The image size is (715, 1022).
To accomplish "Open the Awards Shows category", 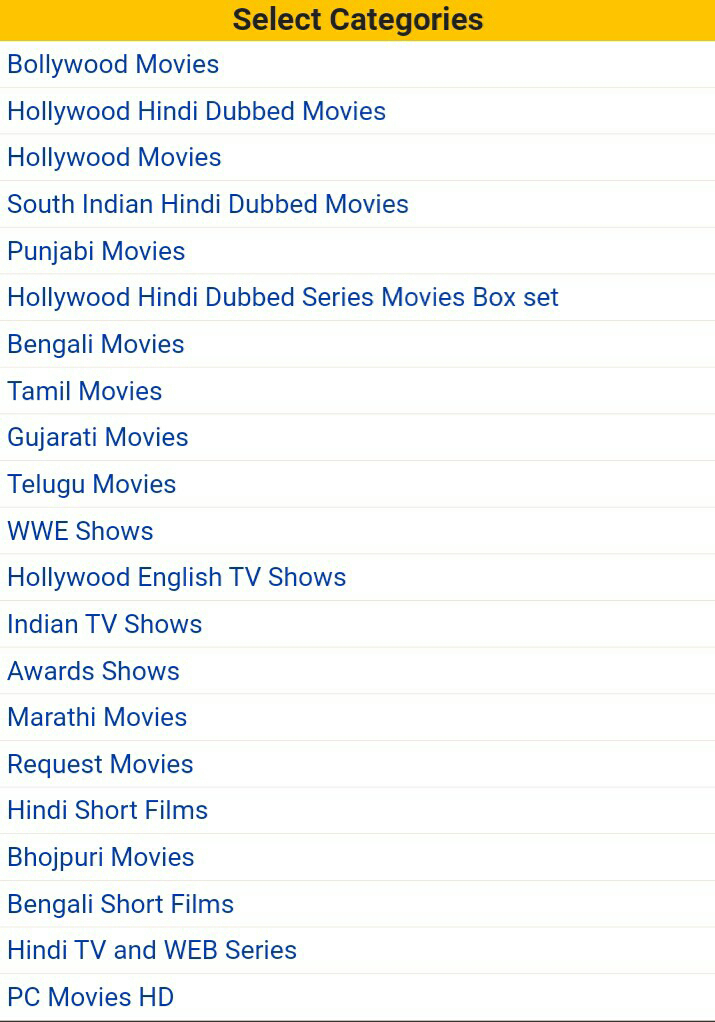I will [94, 671].
